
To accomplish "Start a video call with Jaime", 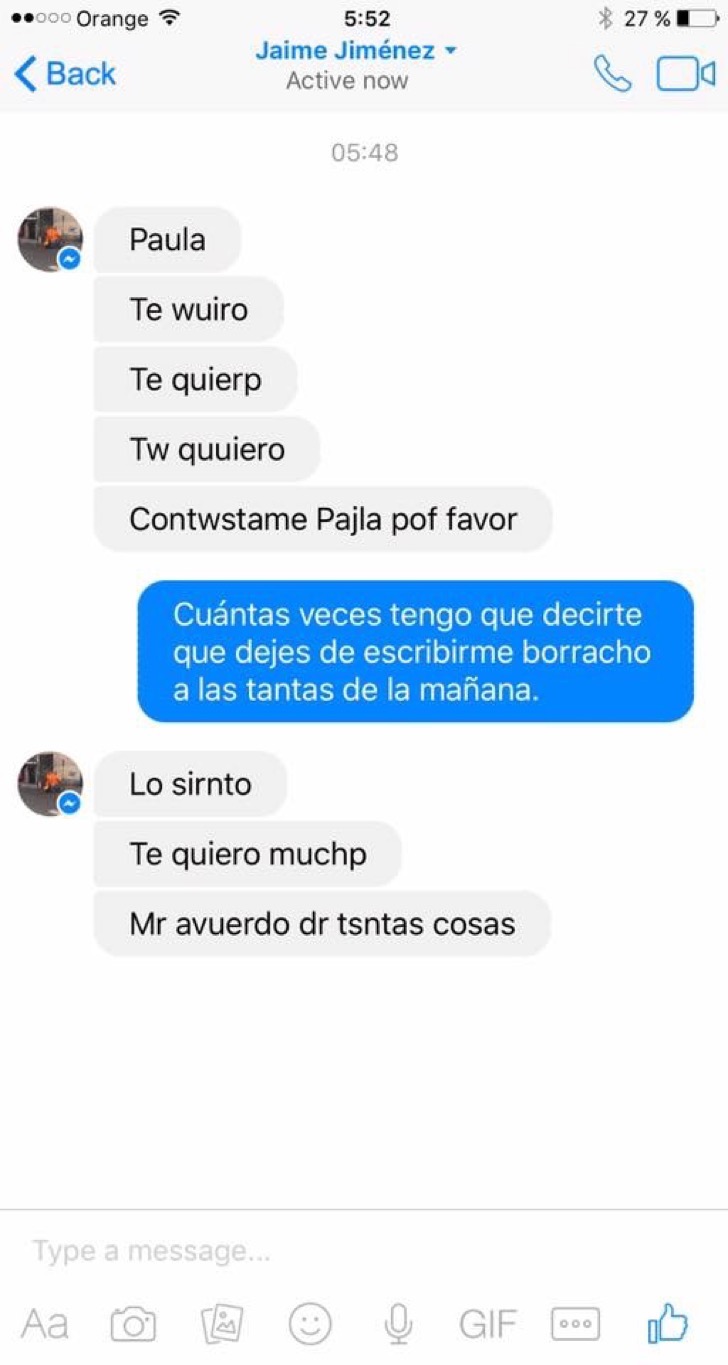I will [x=685, y=74].
